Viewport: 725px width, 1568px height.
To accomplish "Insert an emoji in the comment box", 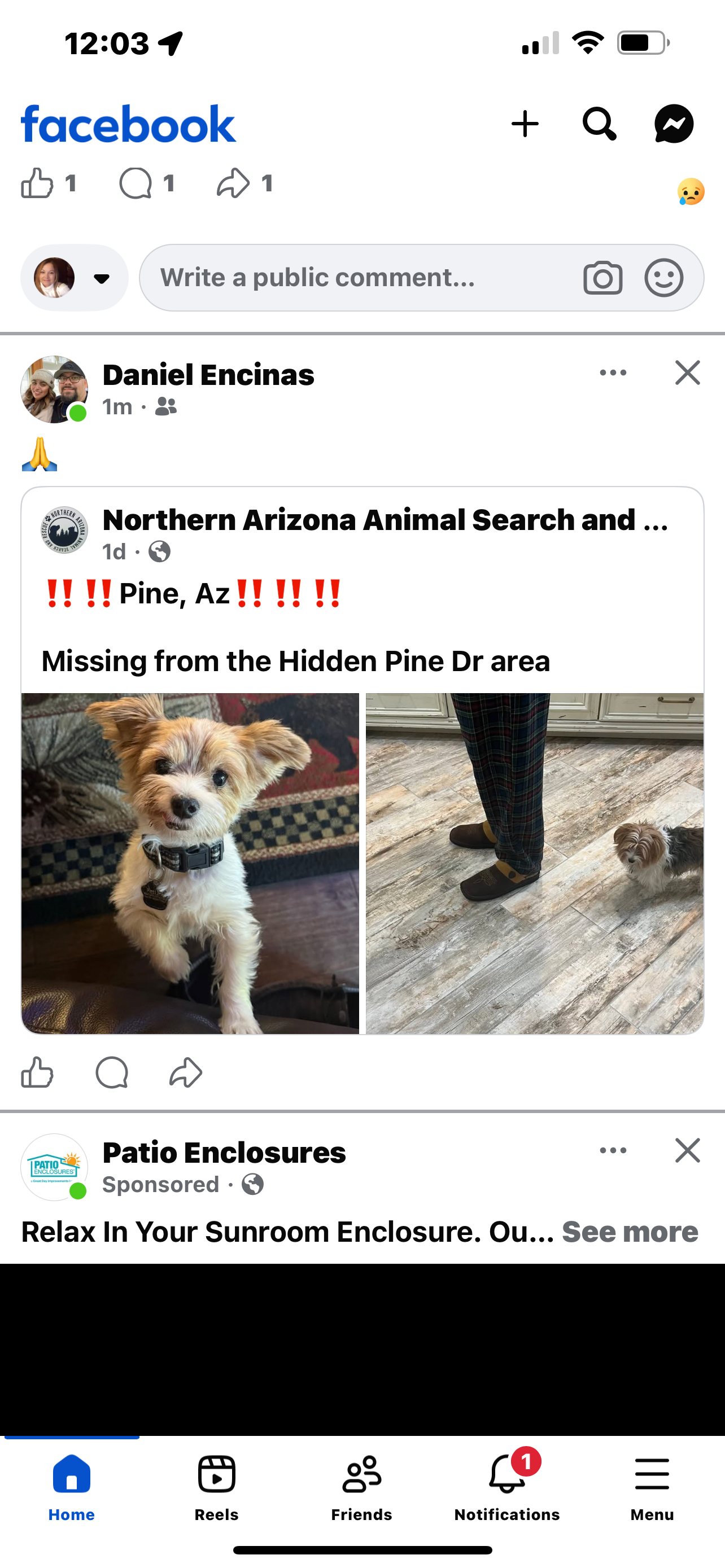I will pos(665,278).
